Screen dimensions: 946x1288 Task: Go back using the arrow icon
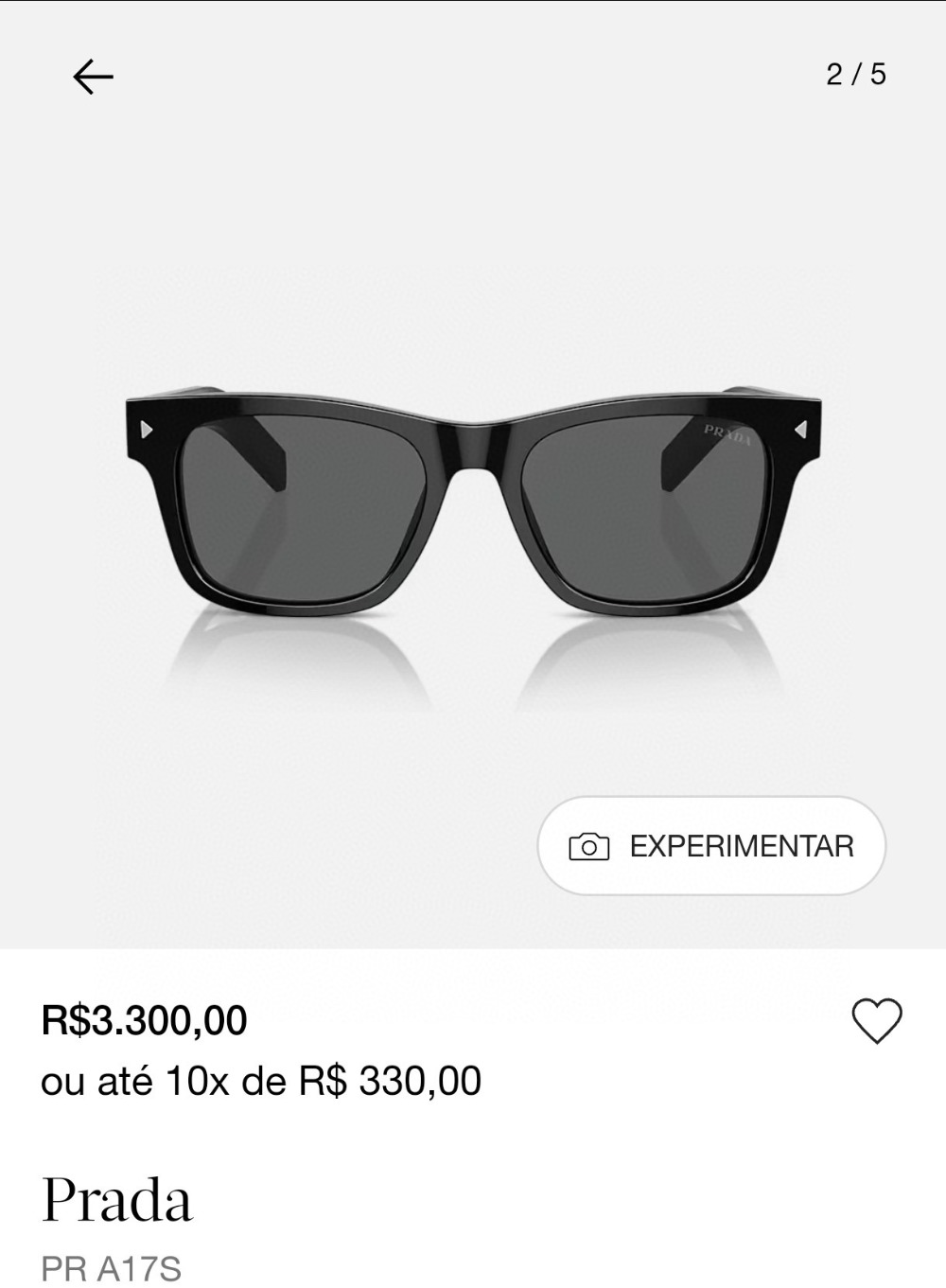coord(93,77)
